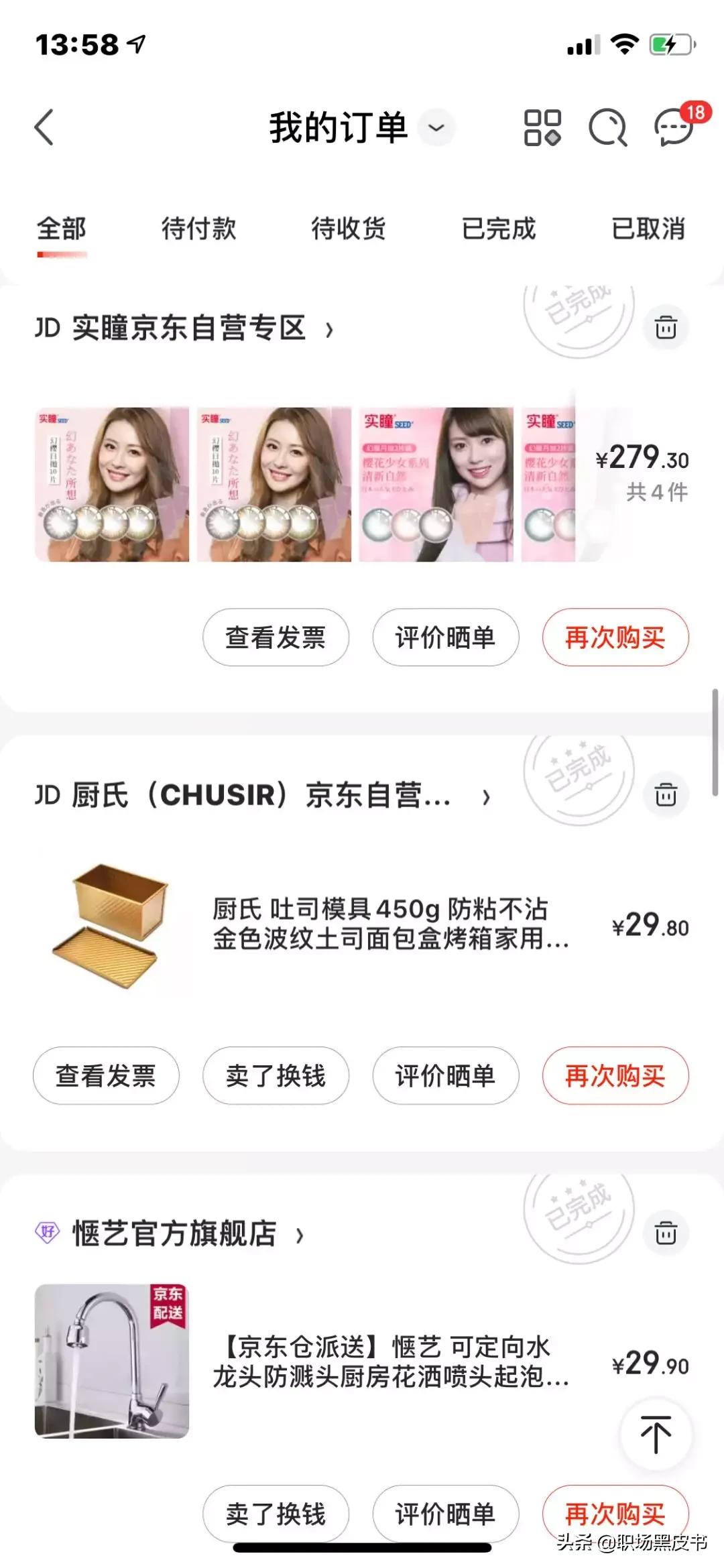The image size is (724, 1568).
Task: Select the 待收货 tab
Action: [x=349, y=229]
